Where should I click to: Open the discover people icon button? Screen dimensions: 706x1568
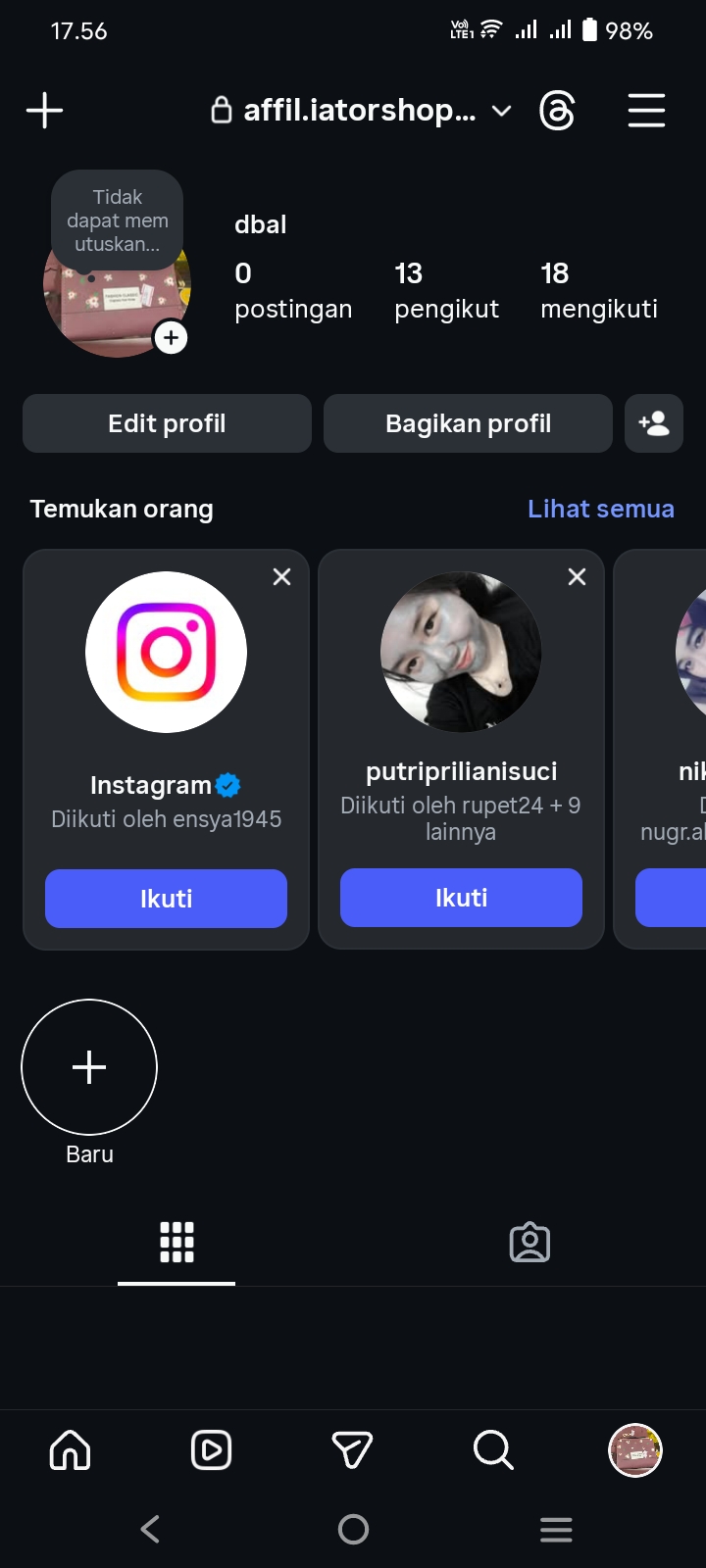coord(654,423)
